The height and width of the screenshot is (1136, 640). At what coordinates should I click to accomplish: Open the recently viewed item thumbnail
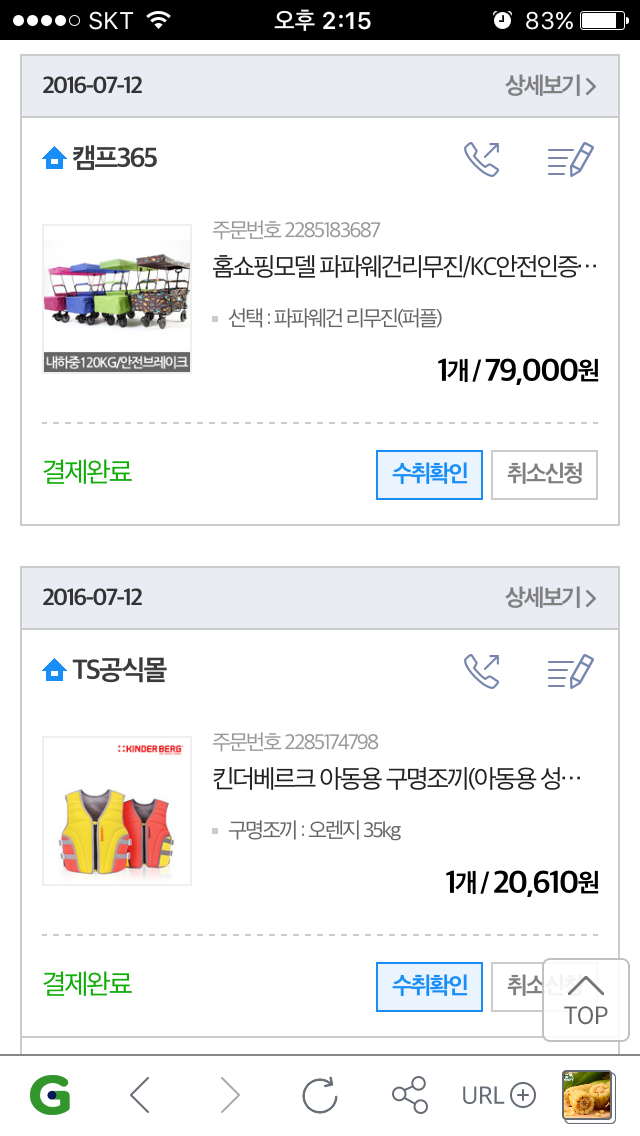pos(588,1095)
